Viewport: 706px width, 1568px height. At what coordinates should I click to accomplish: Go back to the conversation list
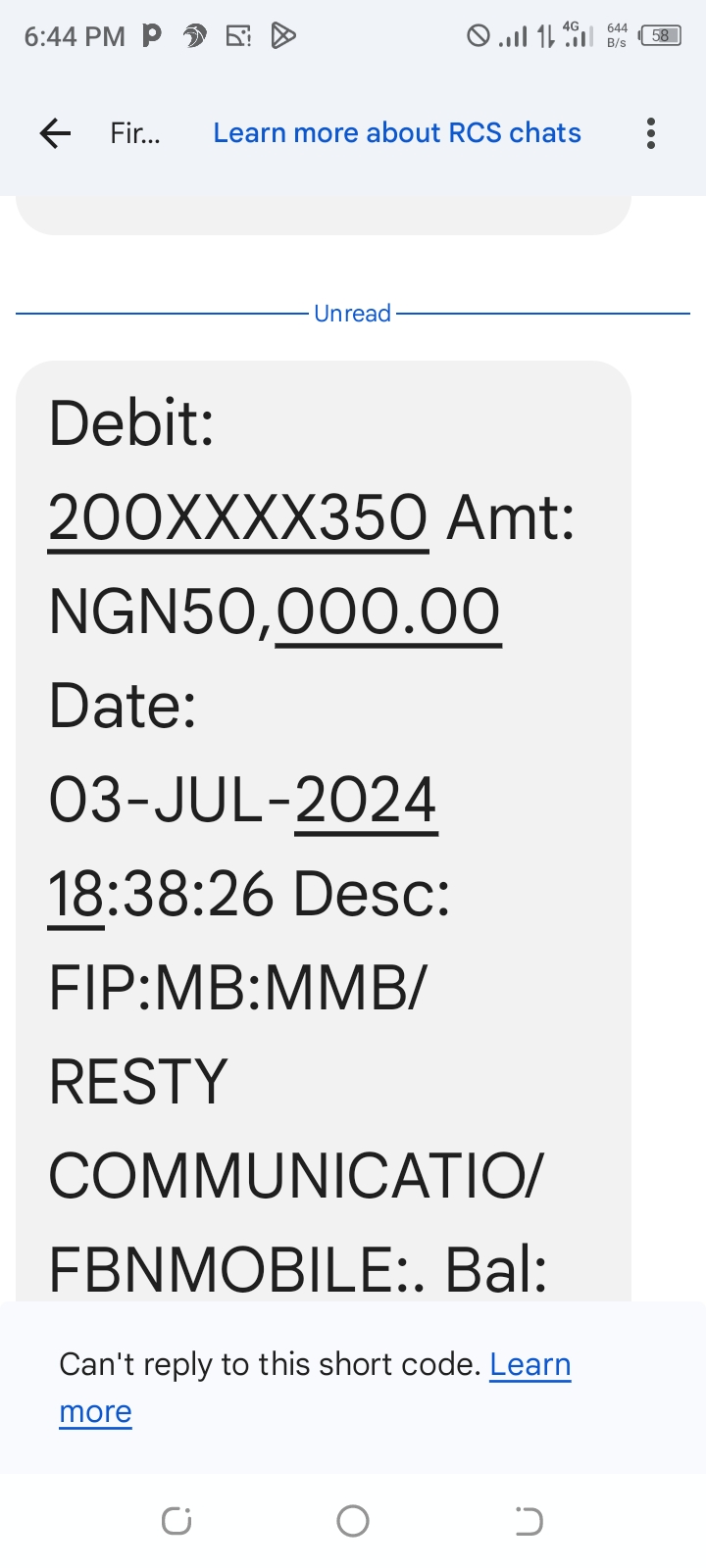(55, 133)
